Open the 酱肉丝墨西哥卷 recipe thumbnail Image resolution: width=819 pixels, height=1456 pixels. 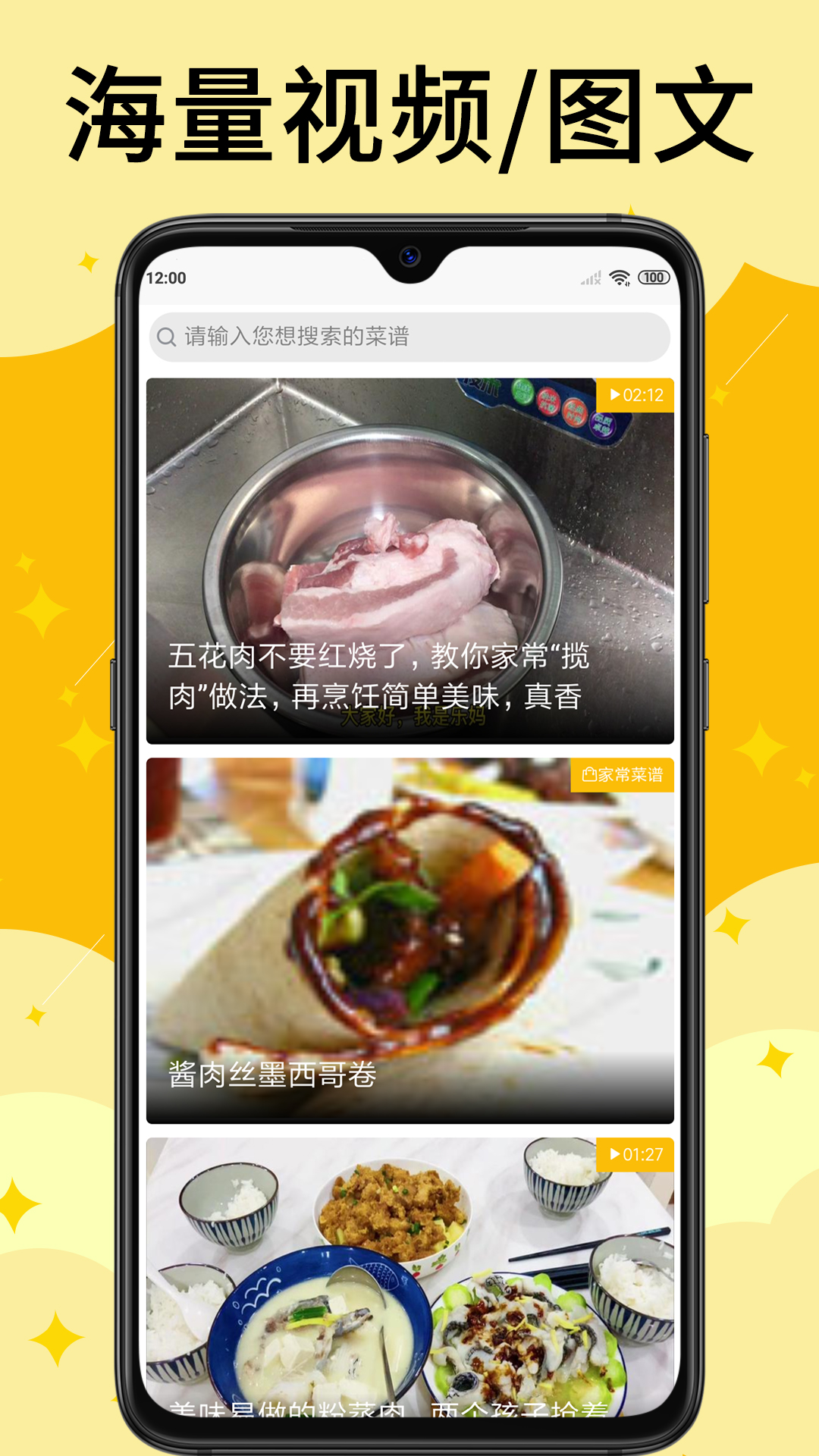pos(409,910)
